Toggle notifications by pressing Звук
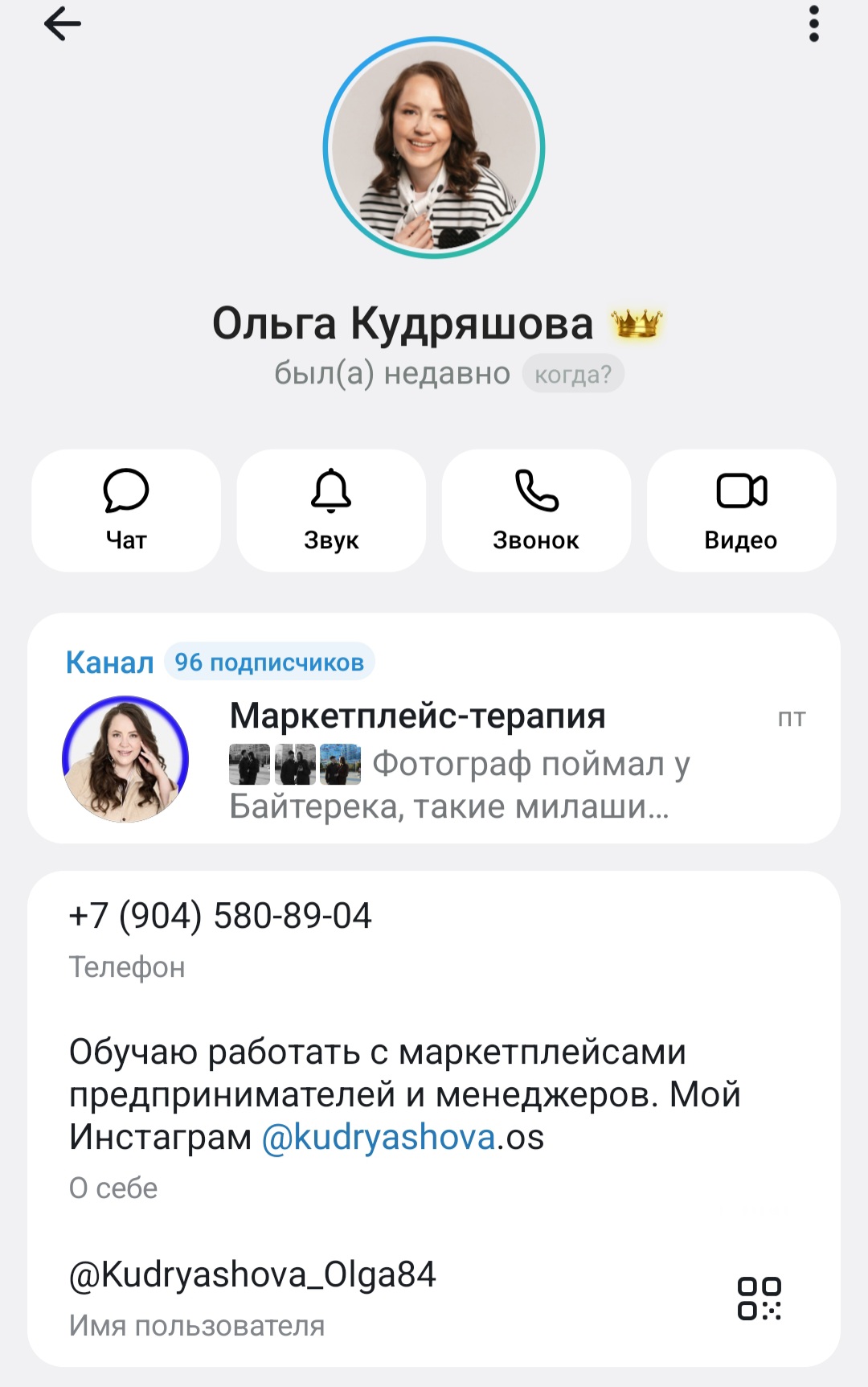868x1387 pixels. click(x=331, y=510)
